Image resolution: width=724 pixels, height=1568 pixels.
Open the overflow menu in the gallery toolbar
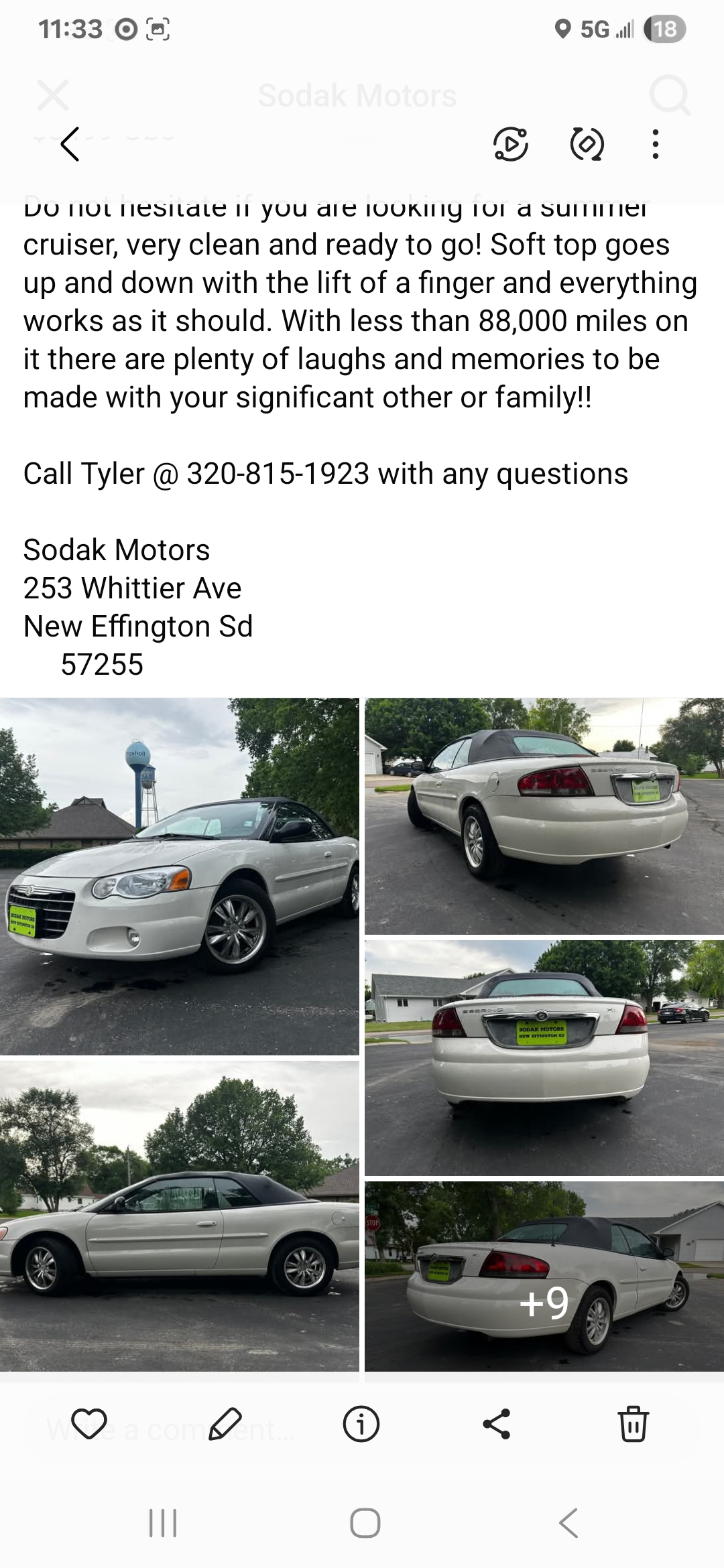[655, 144]
